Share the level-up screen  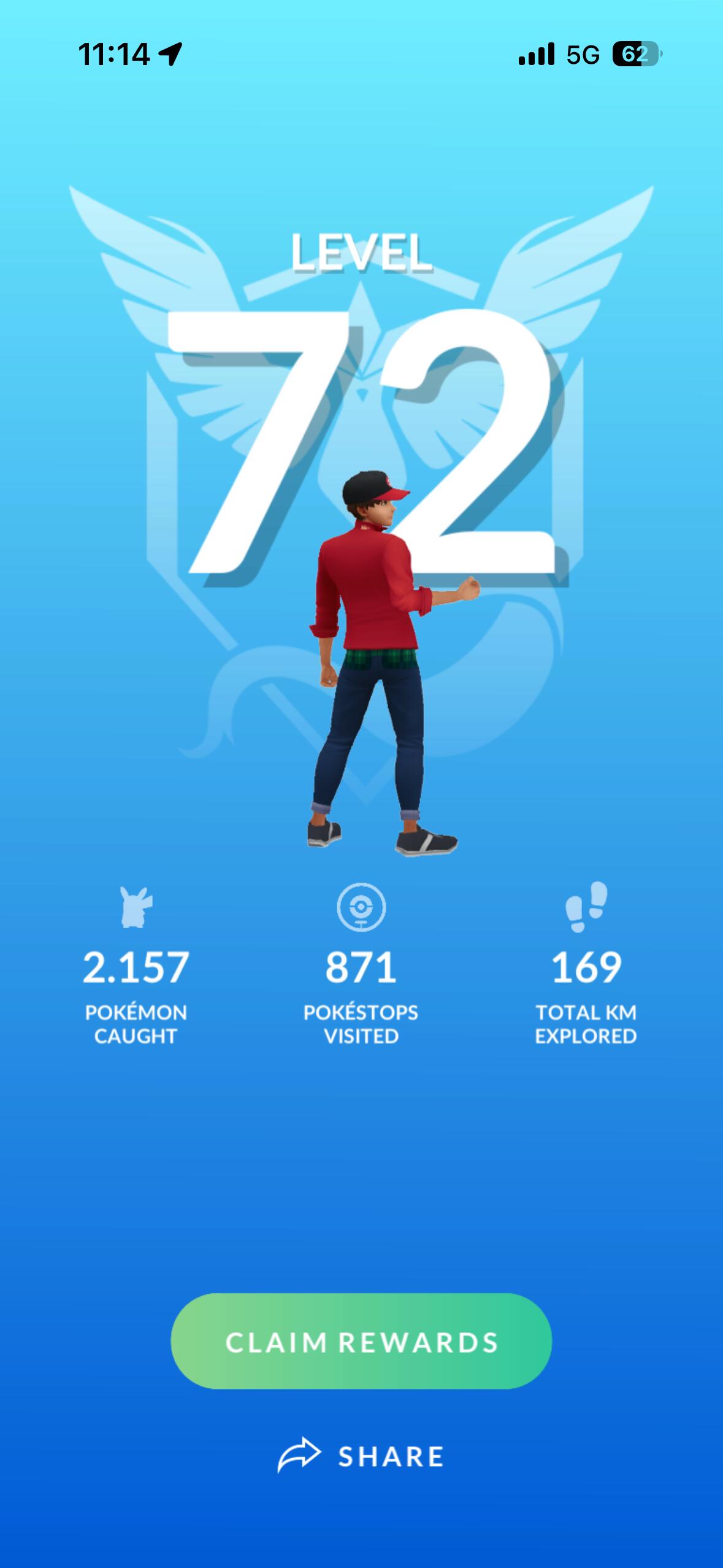coord(361,1456)
